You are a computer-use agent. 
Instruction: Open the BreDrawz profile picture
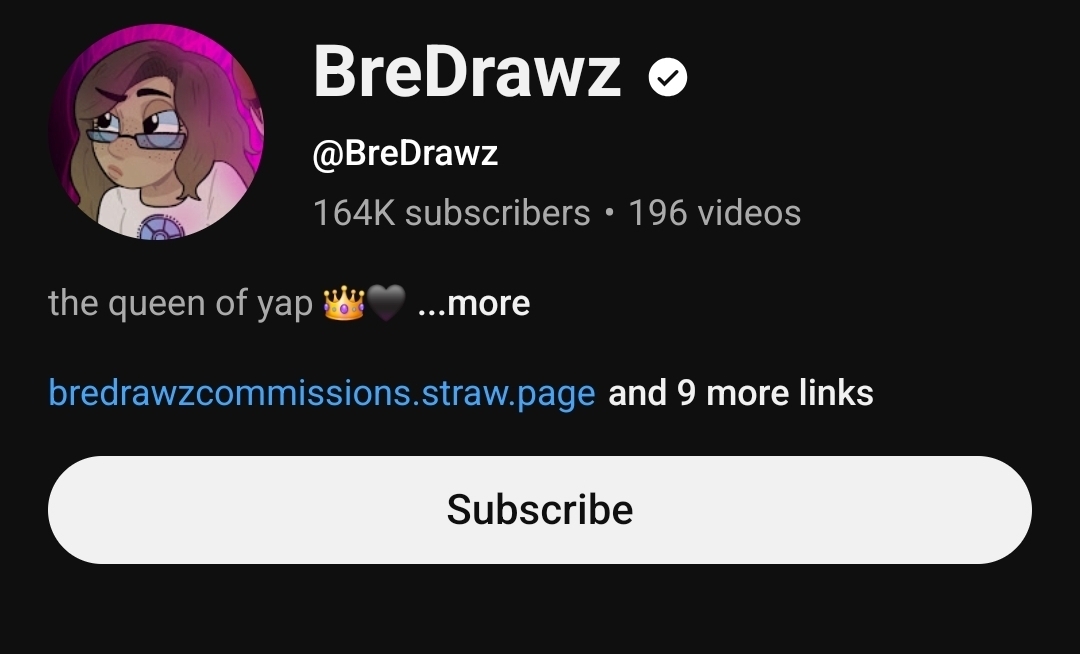[x=156, y=132]
